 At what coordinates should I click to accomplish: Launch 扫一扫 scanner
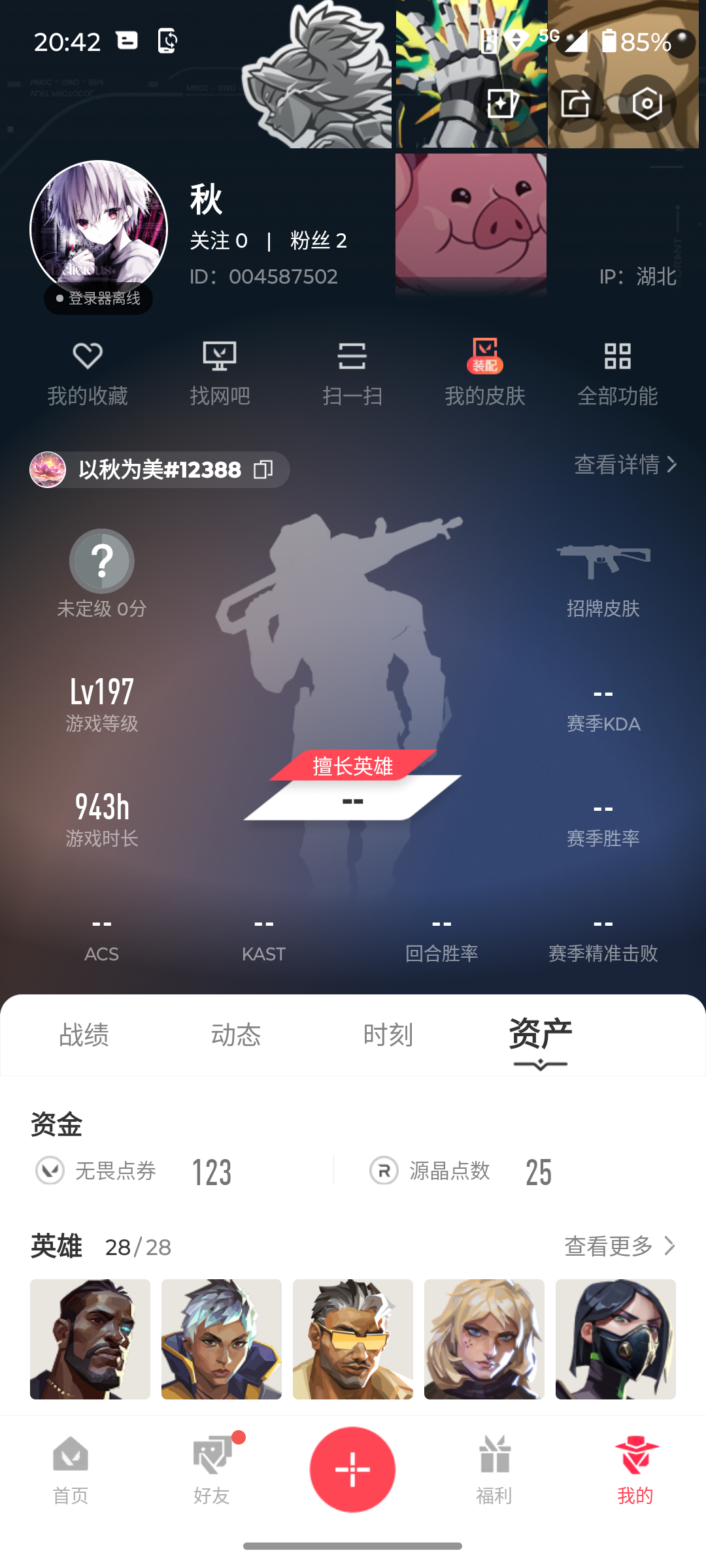[352, 373]
